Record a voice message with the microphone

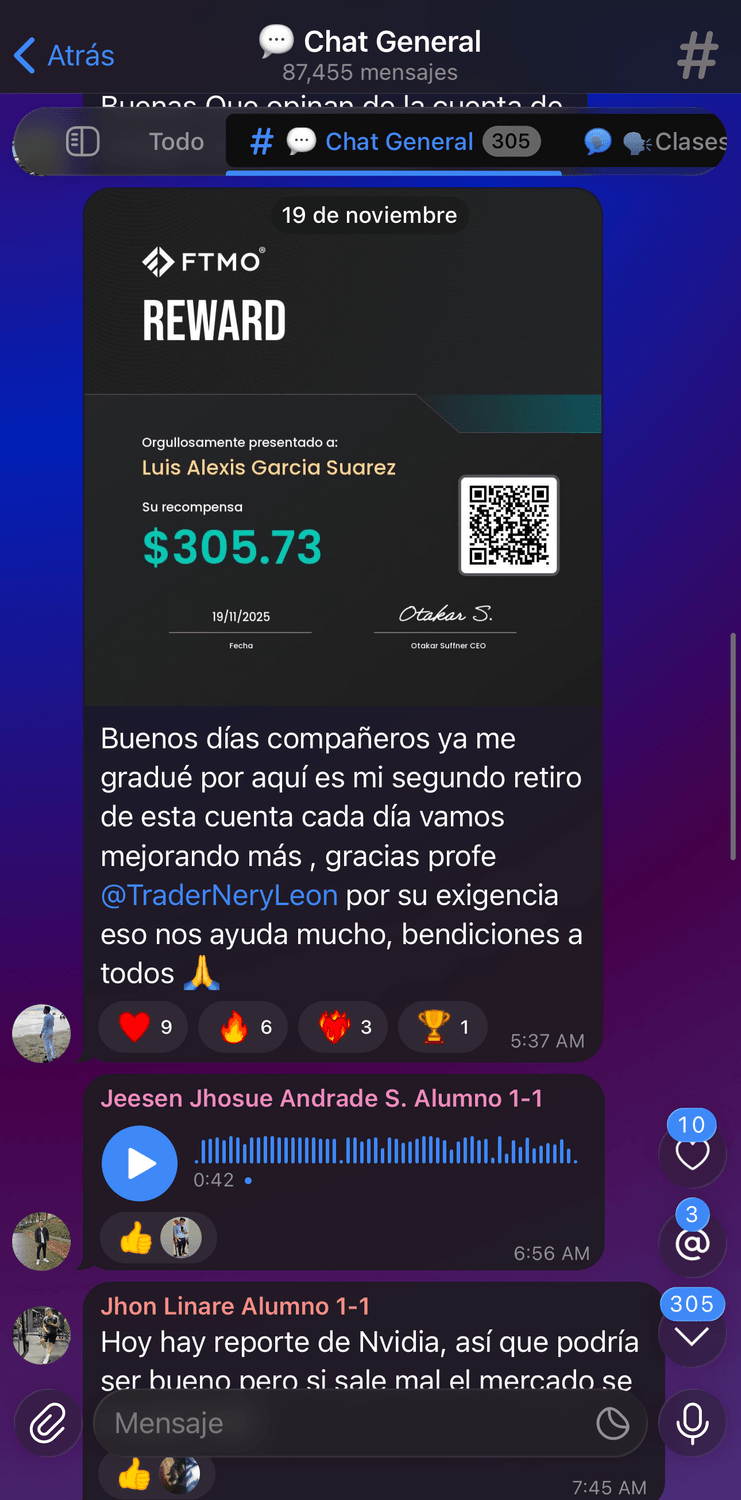coord(692,1423)
